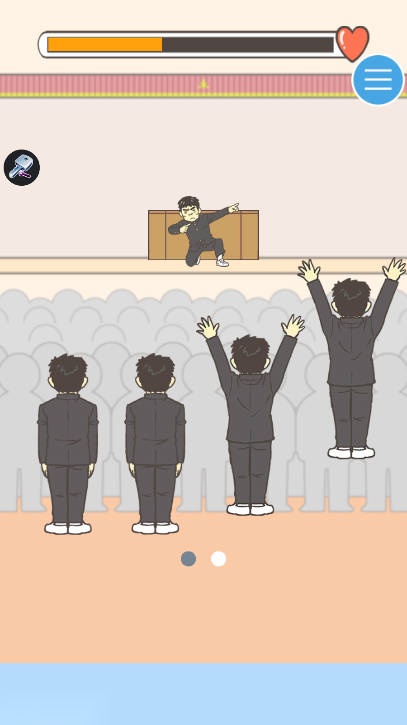Go to the second page dot
Image resolution: width=407 pixels, height=725 pixels.
(218, 559)
